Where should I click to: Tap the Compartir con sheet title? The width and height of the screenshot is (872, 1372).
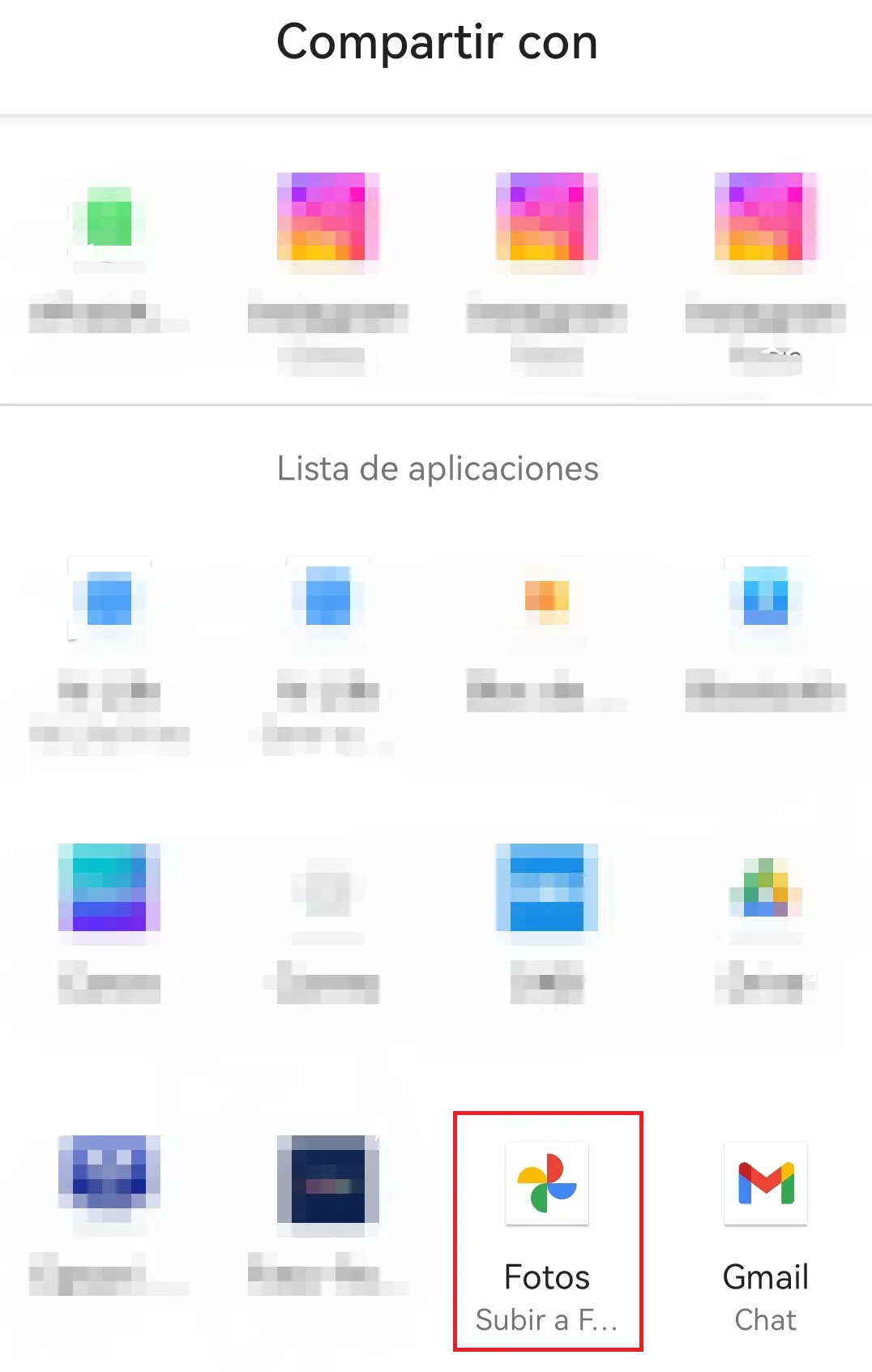[436, 44]
